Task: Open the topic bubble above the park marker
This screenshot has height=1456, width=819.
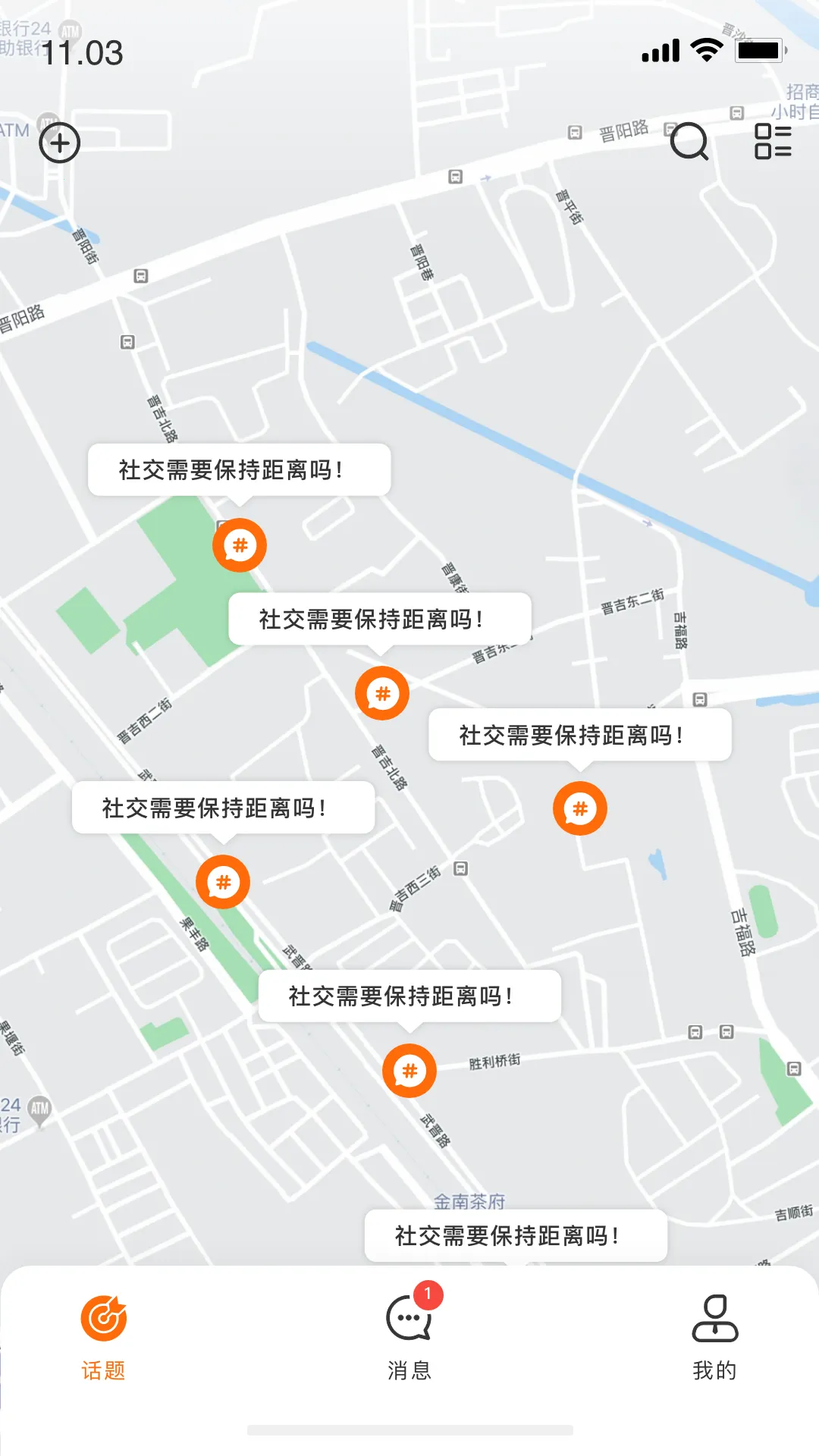Action: pos(239,469)
